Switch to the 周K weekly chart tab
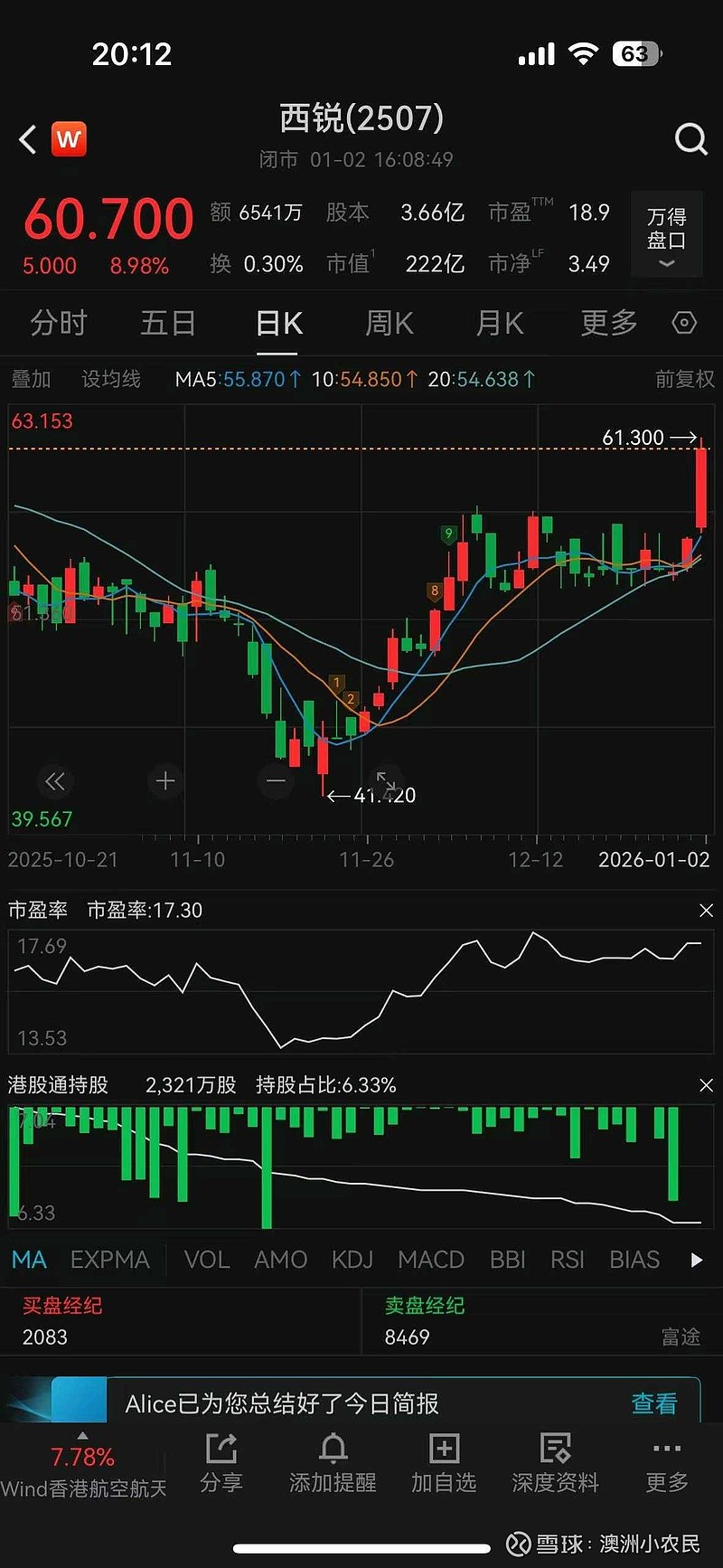Image resolution: width=723 pixels, height=1568 pixels. point(388,323)
